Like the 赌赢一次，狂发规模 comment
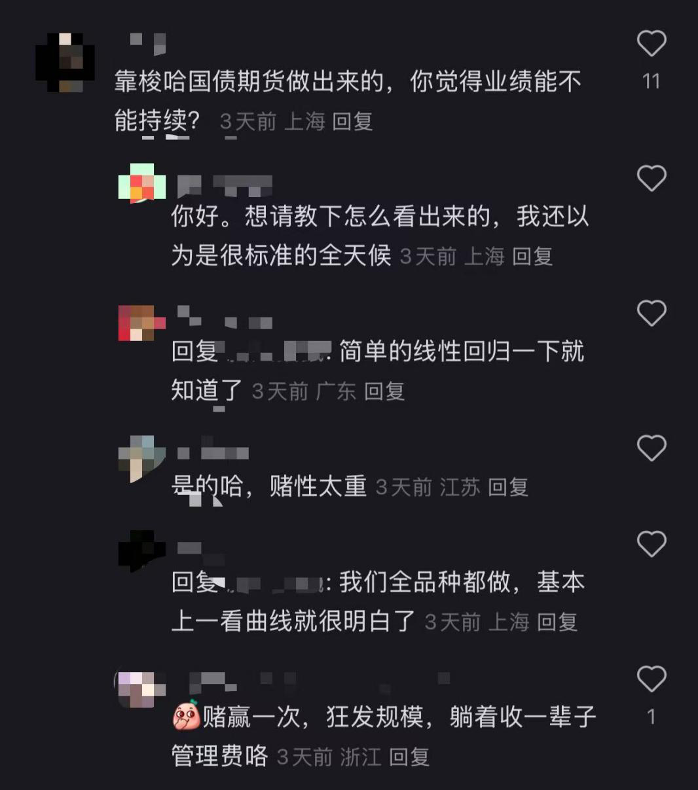 coord(651,679)
